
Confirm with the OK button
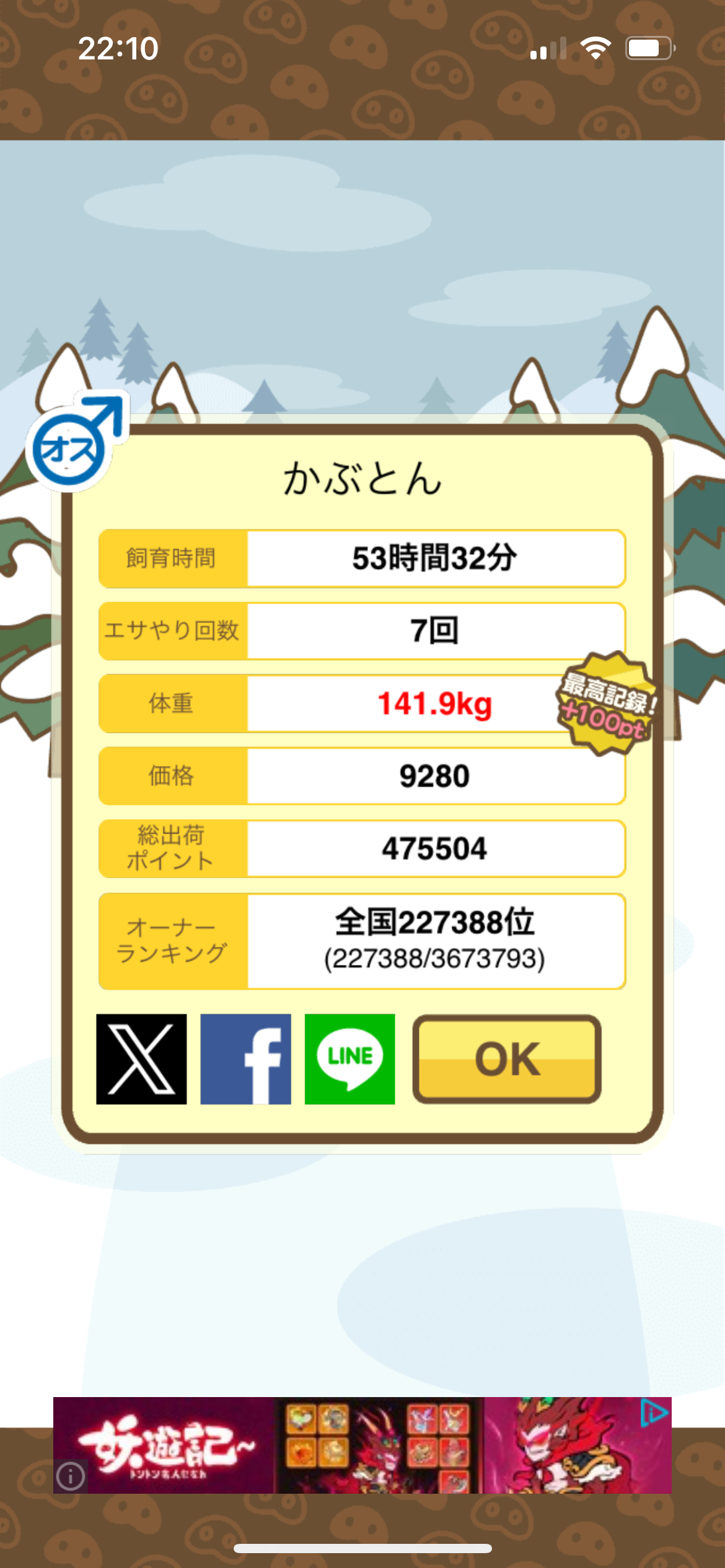tap(507, 1059)
